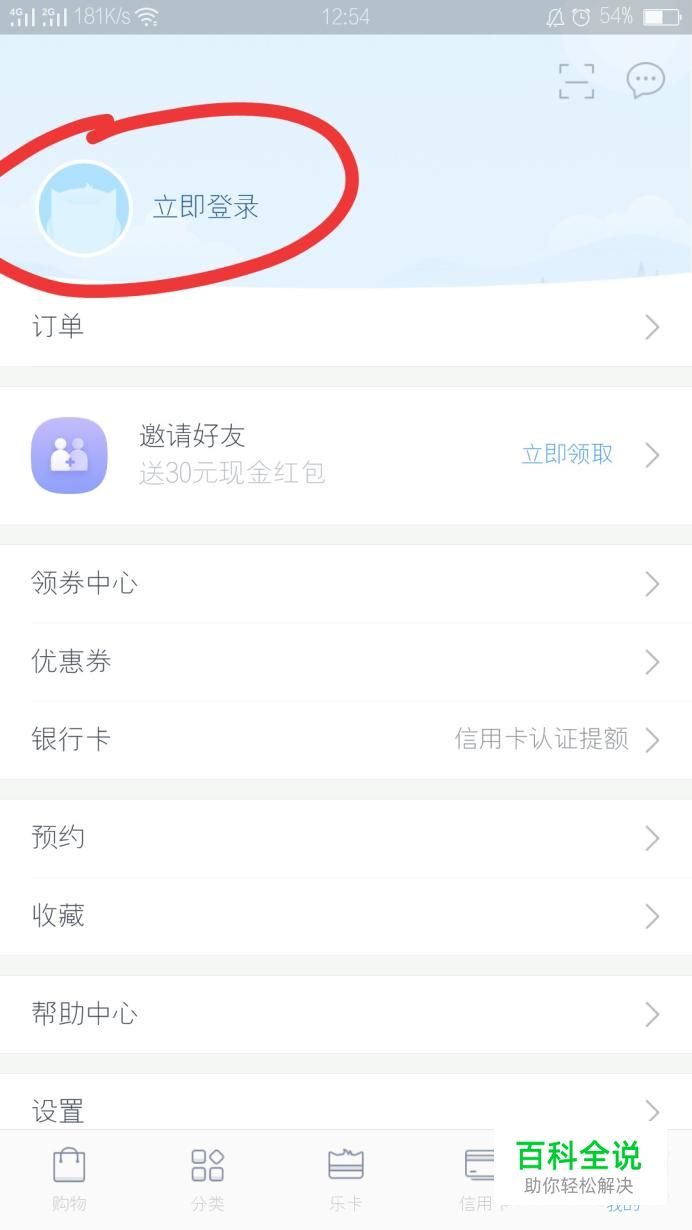Open the 优惠券 coupons row
692x1230 pixels.
click(x=345, y=661)
